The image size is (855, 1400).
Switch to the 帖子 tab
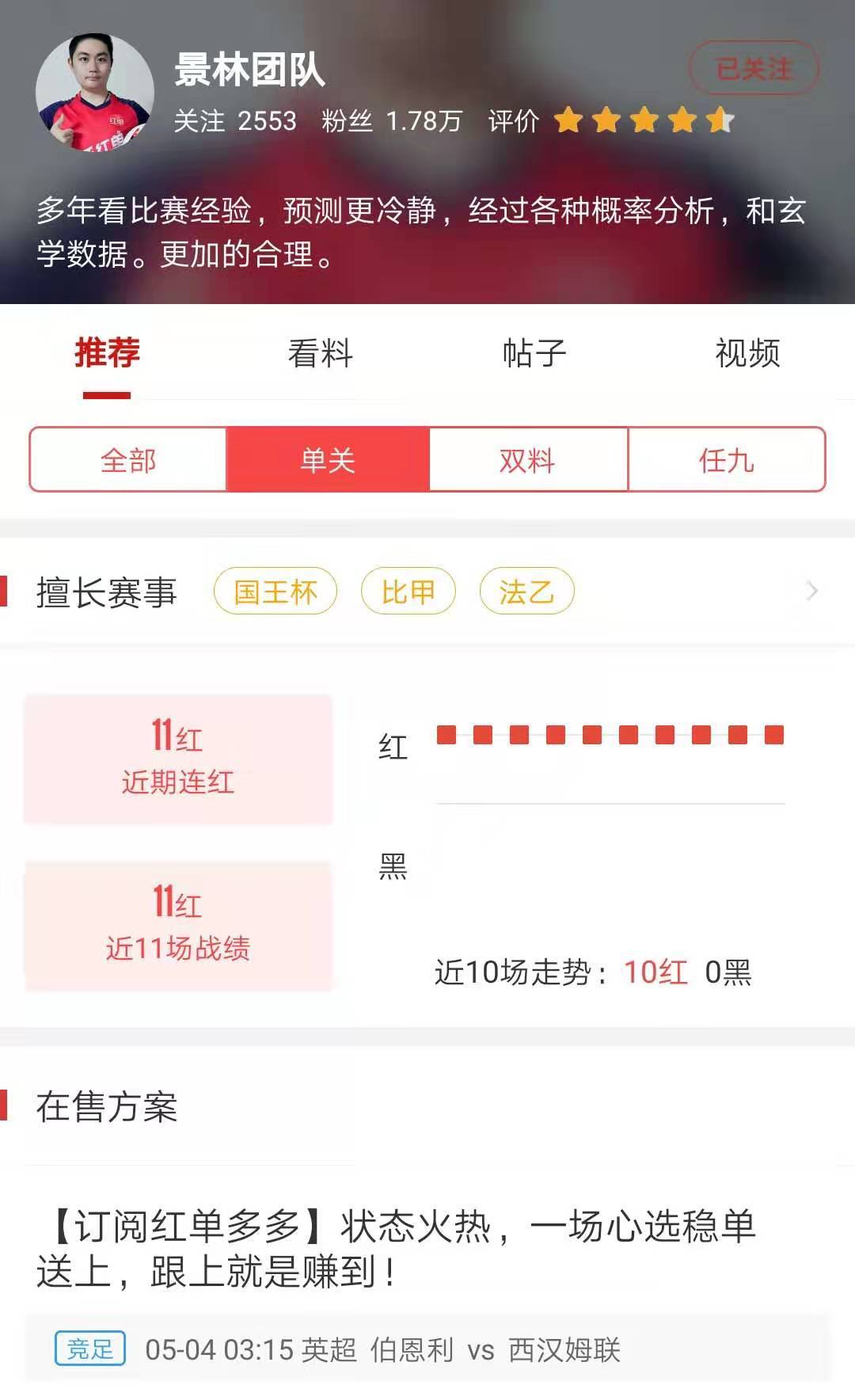tap(534, 353)
